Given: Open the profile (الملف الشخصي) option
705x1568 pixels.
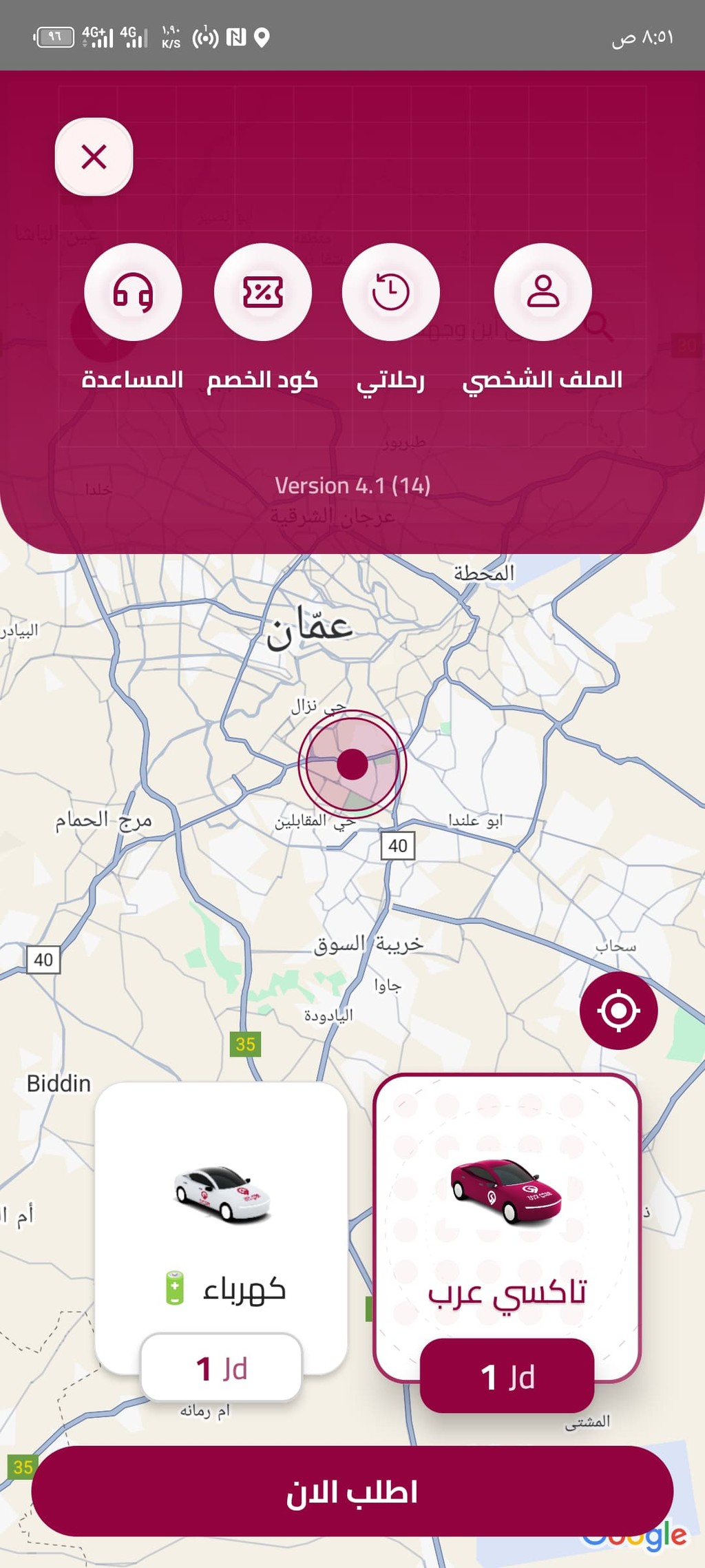Looking at the screenshot, I should click(x=543, y=292).
